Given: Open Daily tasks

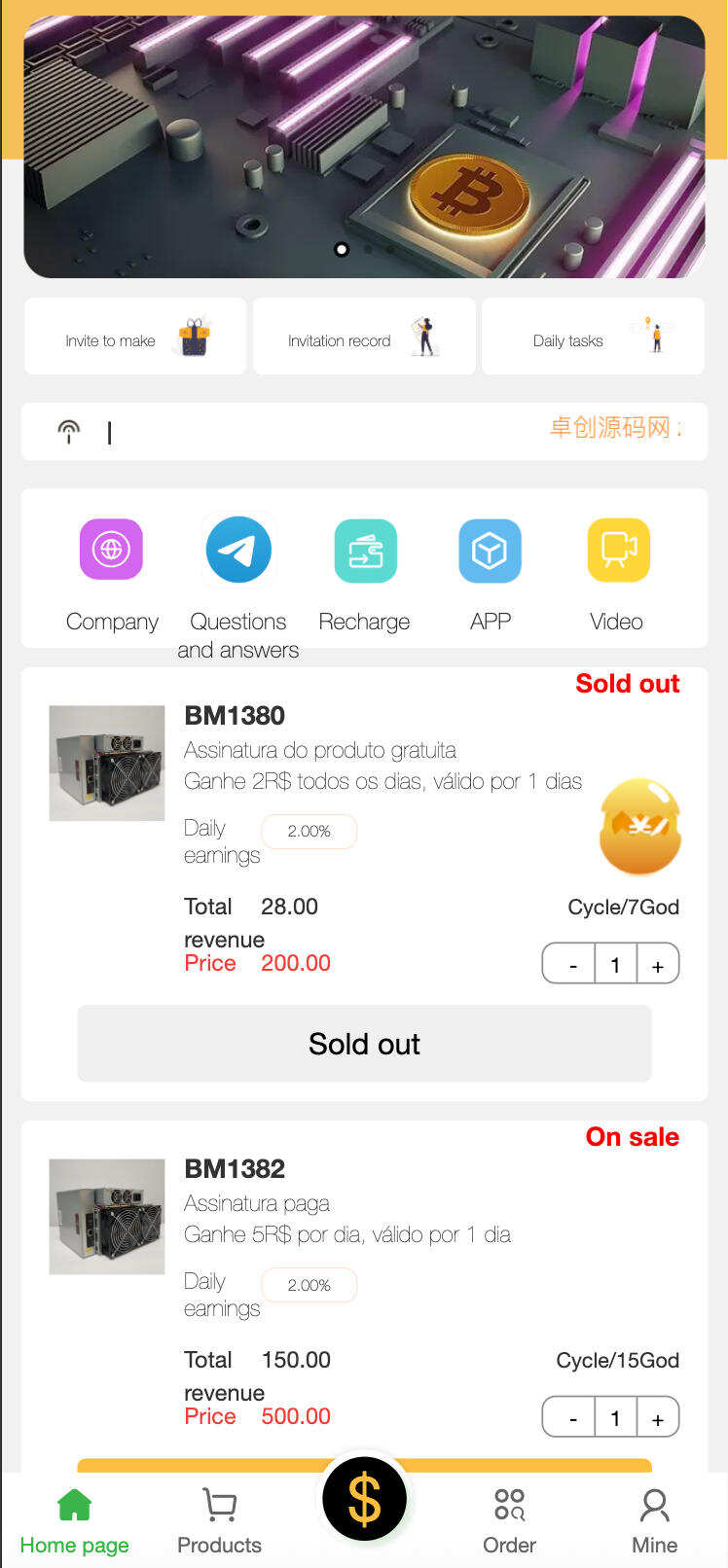Looking at the screenshot, I should pos(592,338).
